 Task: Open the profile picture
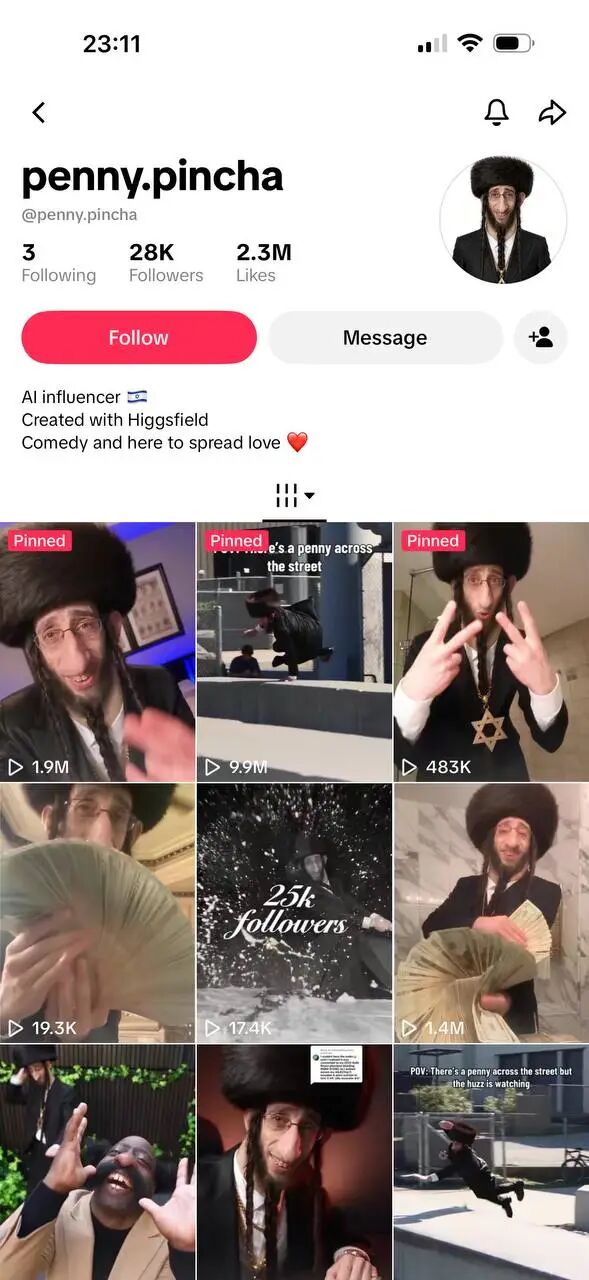tap(503, 220)
